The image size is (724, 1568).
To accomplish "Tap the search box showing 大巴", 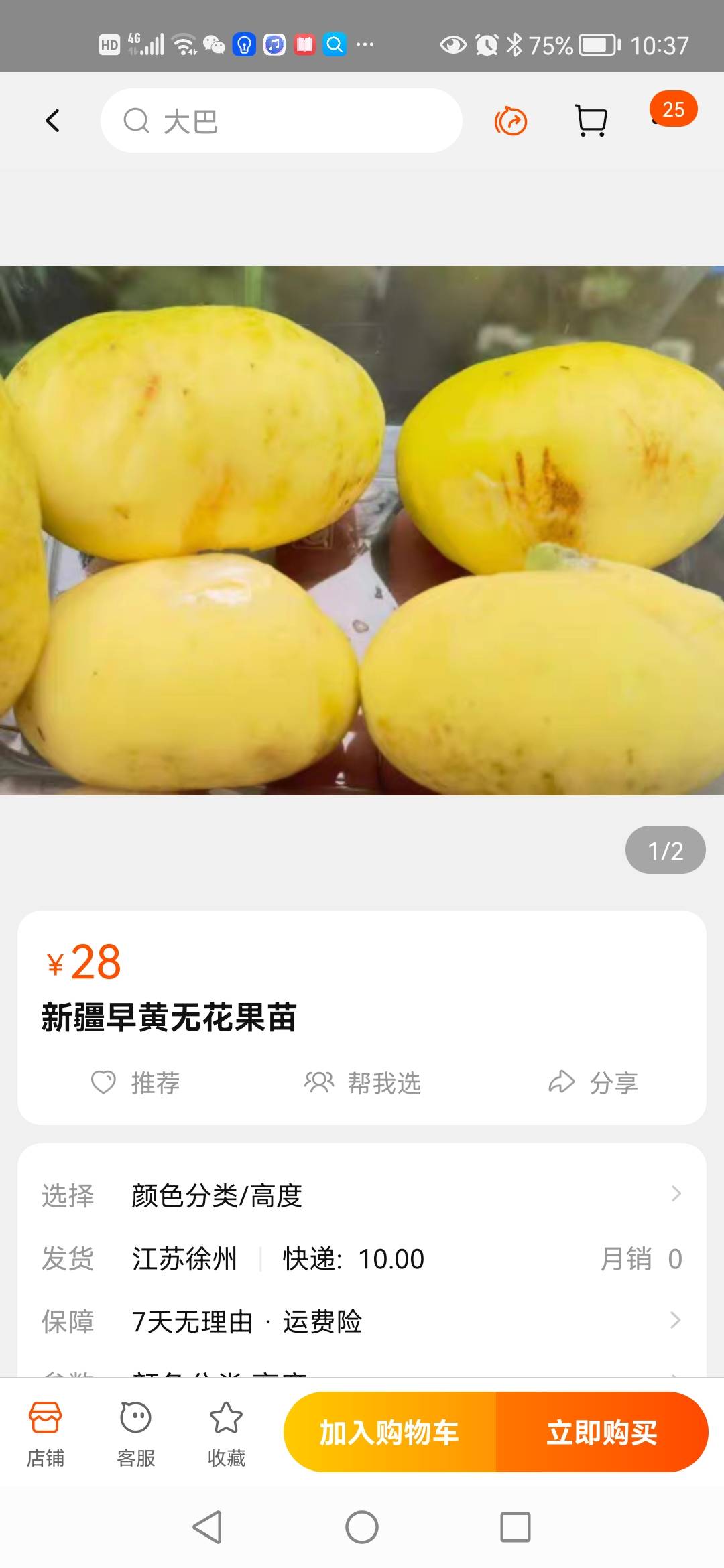I will pyautogui.click(x=282, y=121).
